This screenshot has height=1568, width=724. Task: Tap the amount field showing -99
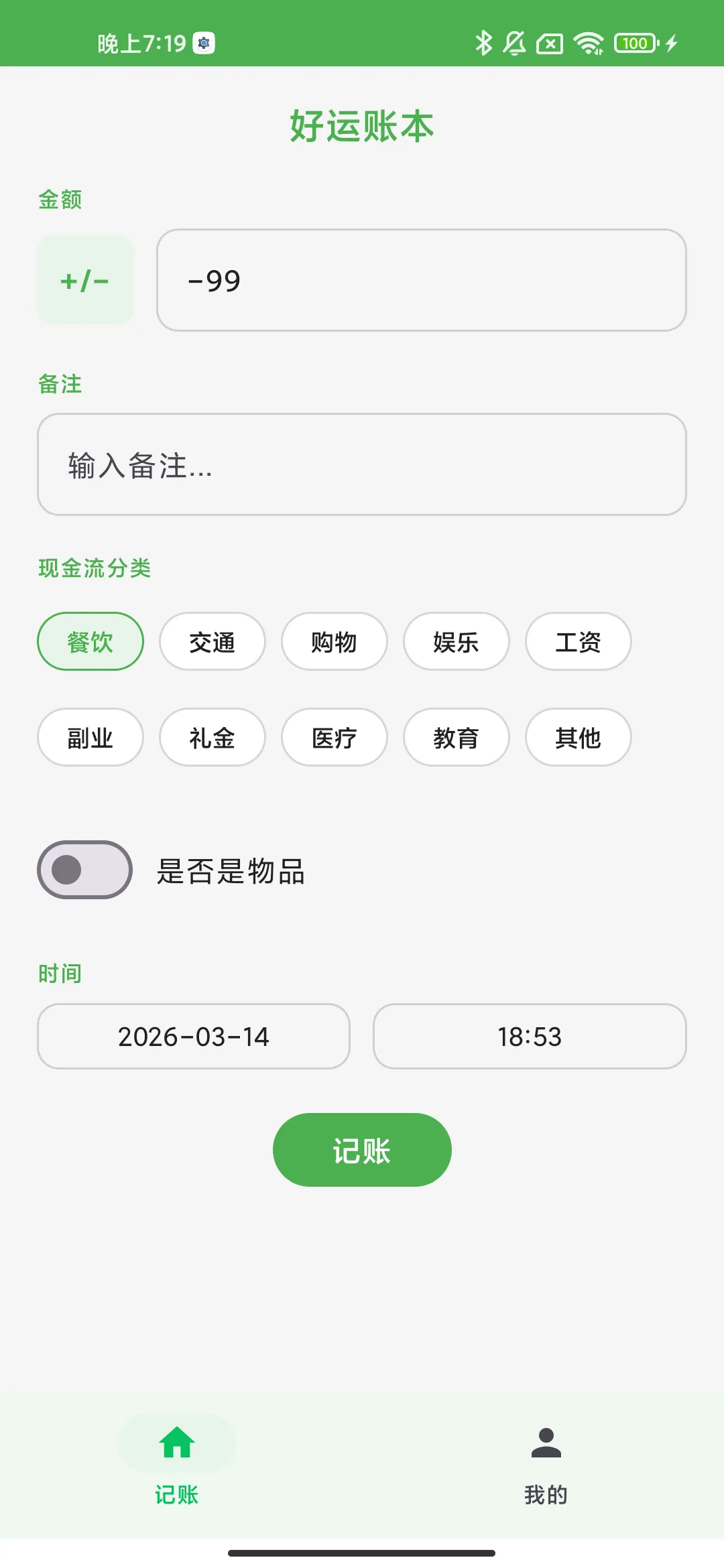click(x=421, y=280)
